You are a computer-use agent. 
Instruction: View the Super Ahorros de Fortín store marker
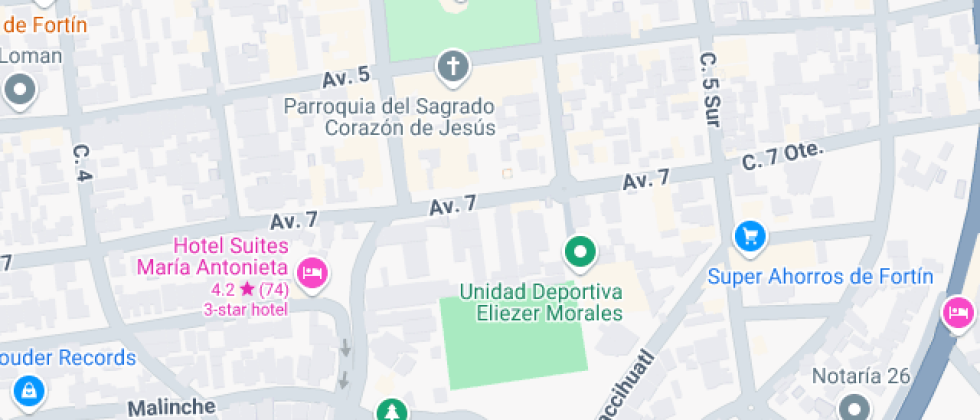click(749, 237)
